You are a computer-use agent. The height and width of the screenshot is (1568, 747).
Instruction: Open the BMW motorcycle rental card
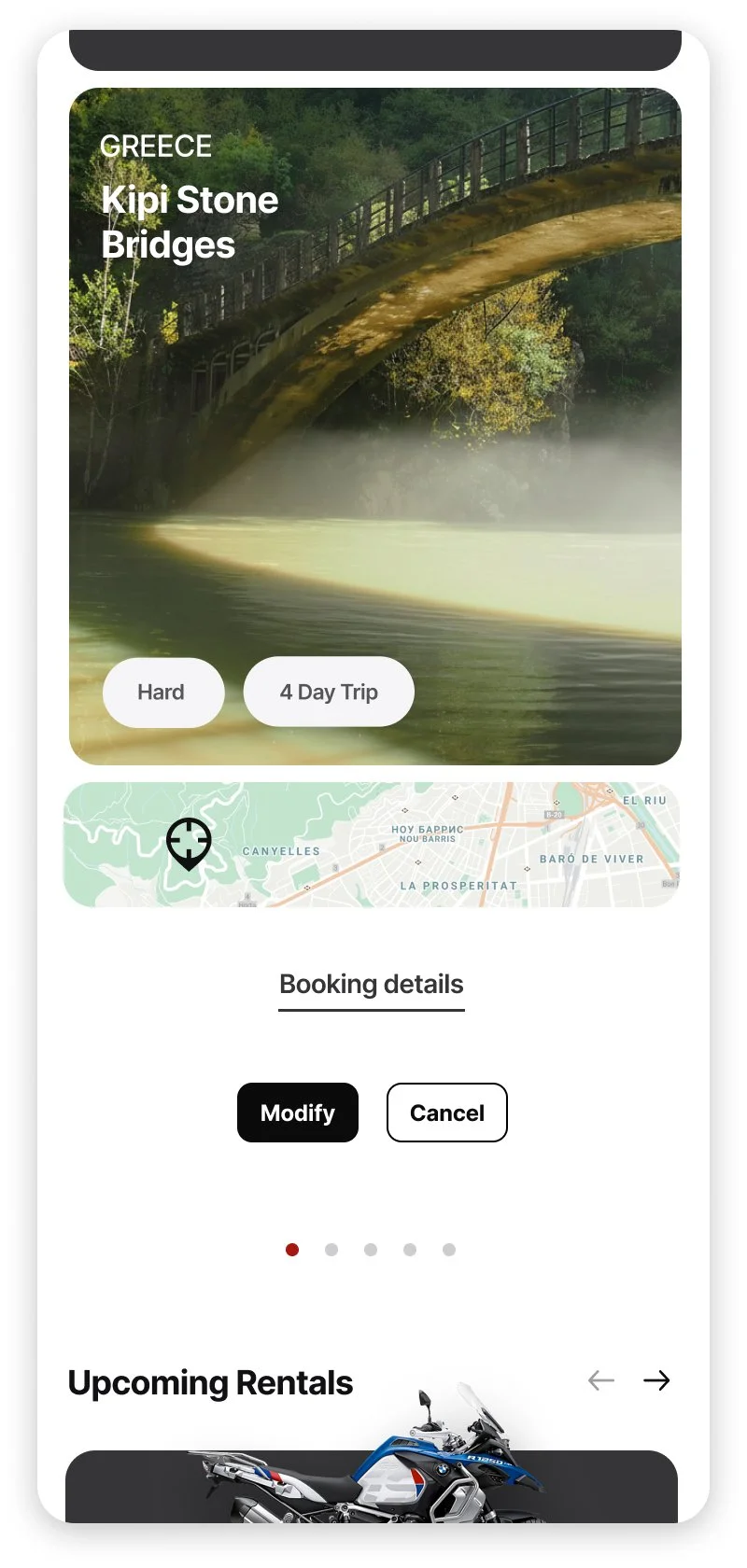point(372,1486)
